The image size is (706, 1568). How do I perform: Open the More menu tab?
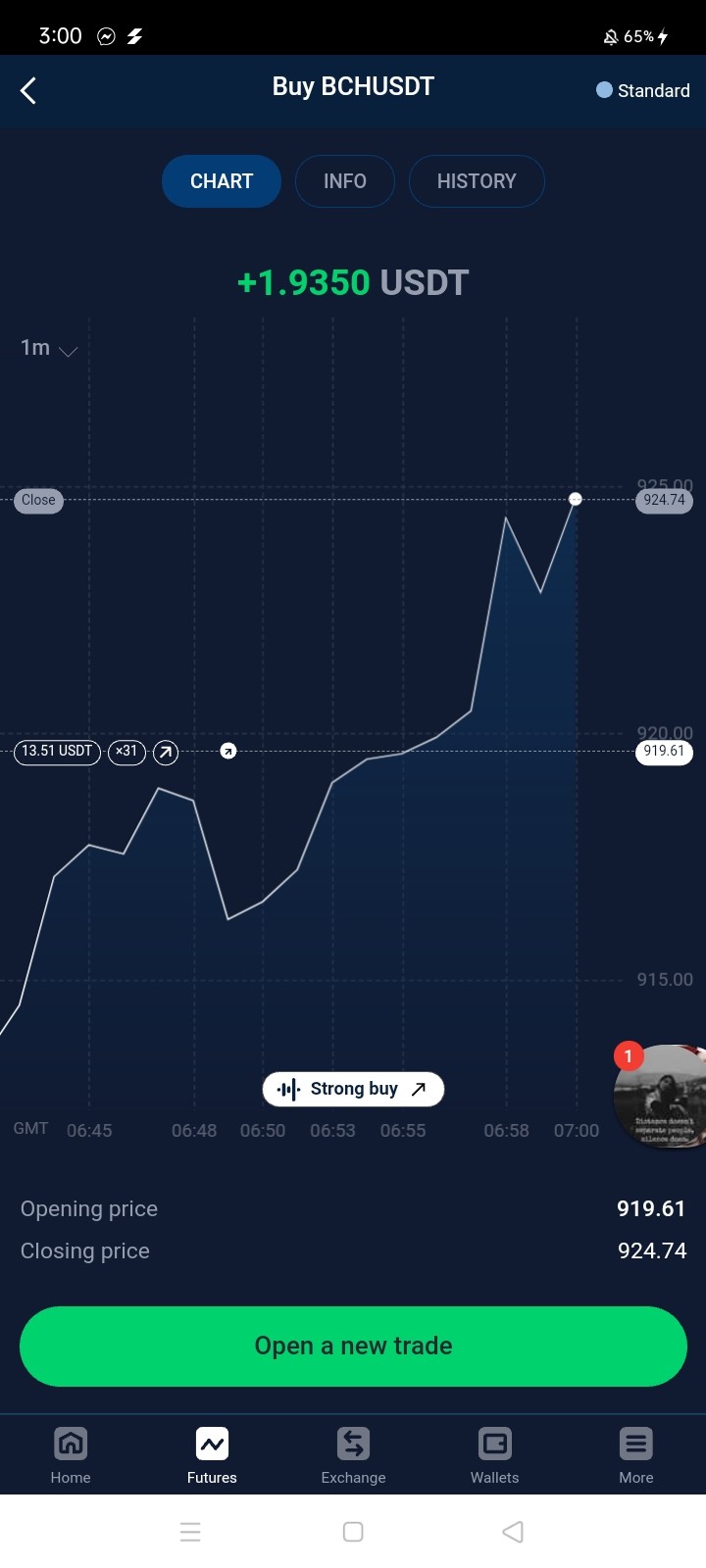[x=635, y=1455]
